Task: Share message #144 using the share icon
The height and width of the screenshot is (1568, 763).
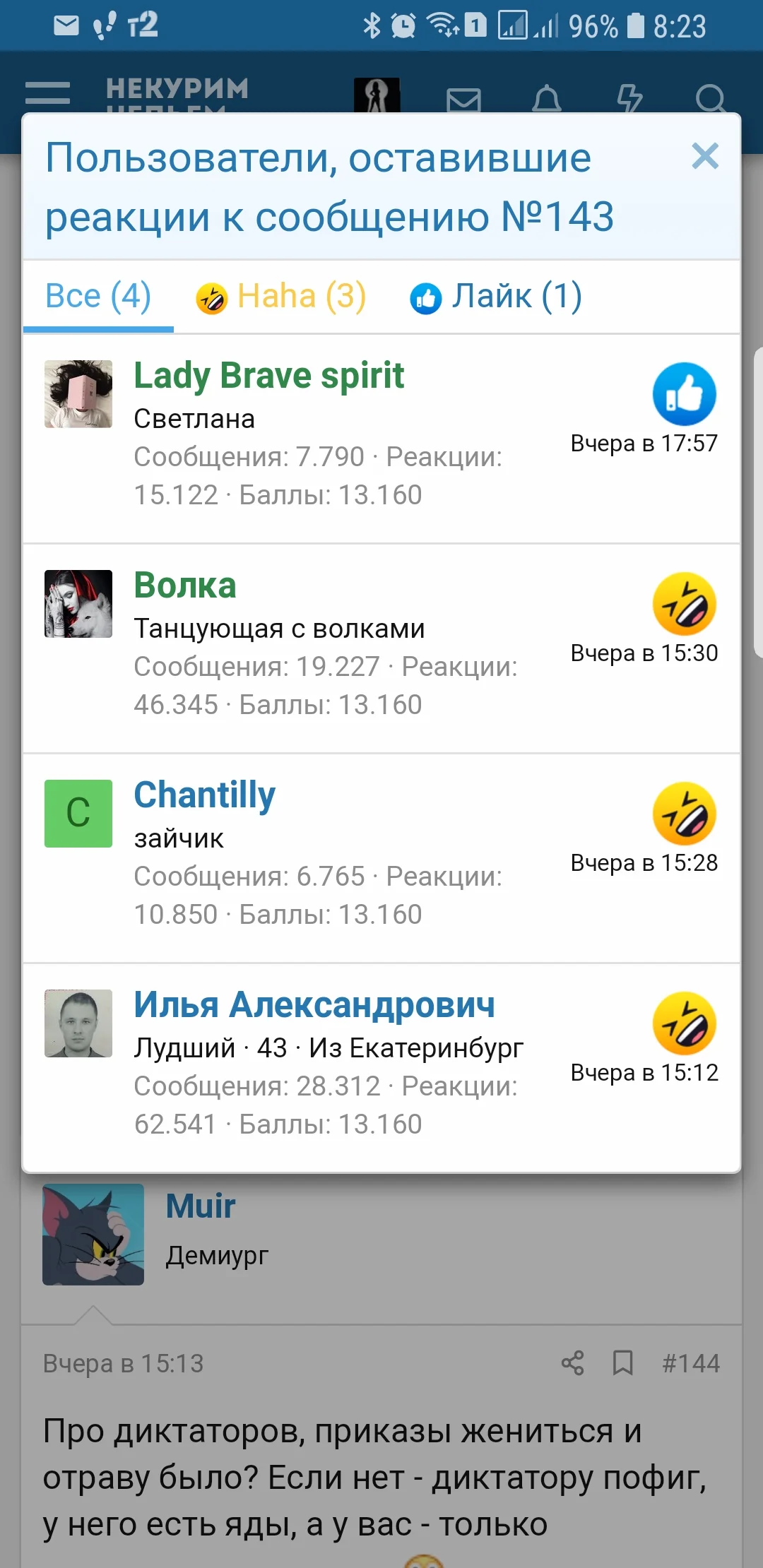Action: (x=571, y=1362)
